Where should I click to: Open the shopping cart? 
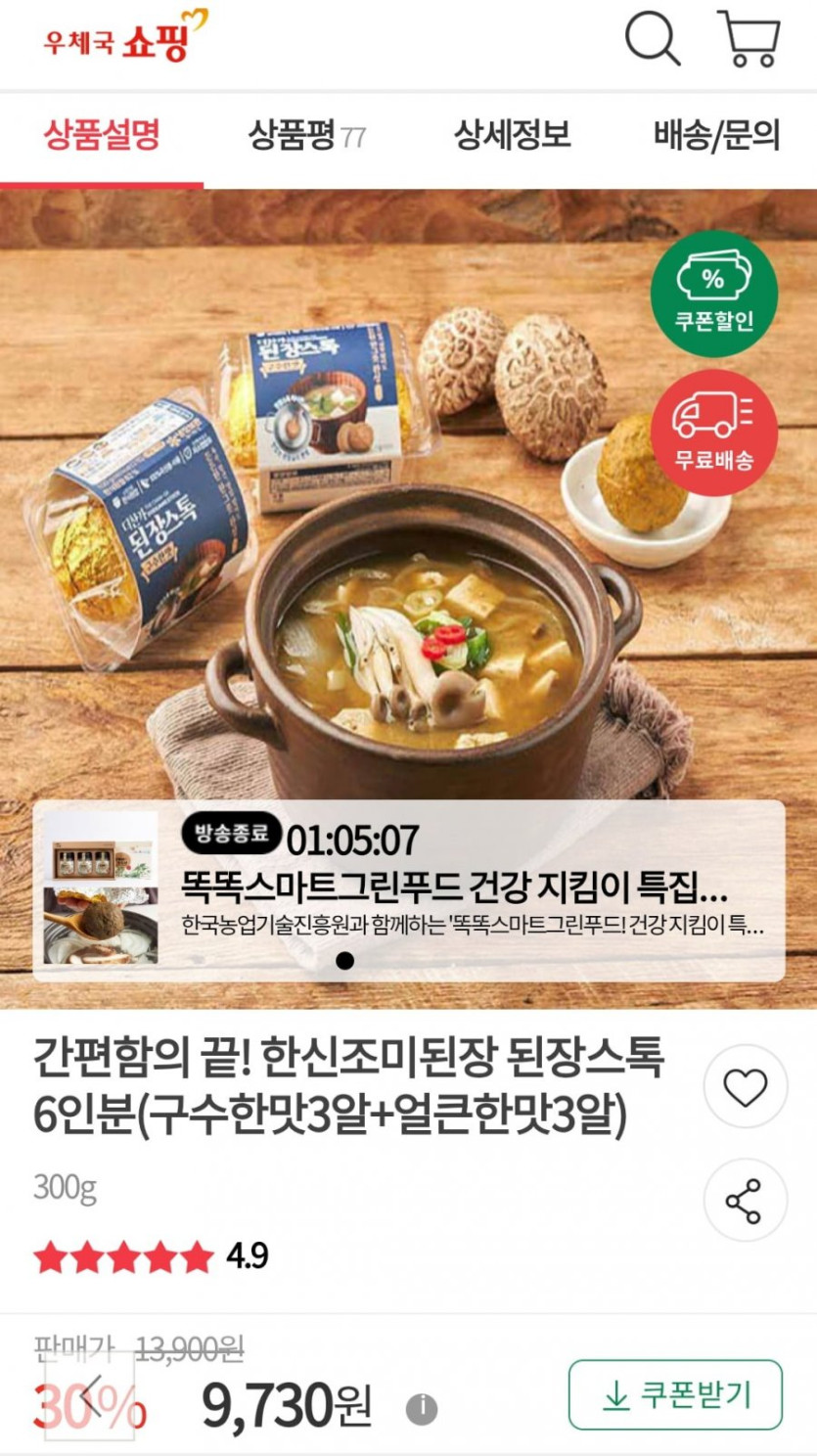coord(749,39)
